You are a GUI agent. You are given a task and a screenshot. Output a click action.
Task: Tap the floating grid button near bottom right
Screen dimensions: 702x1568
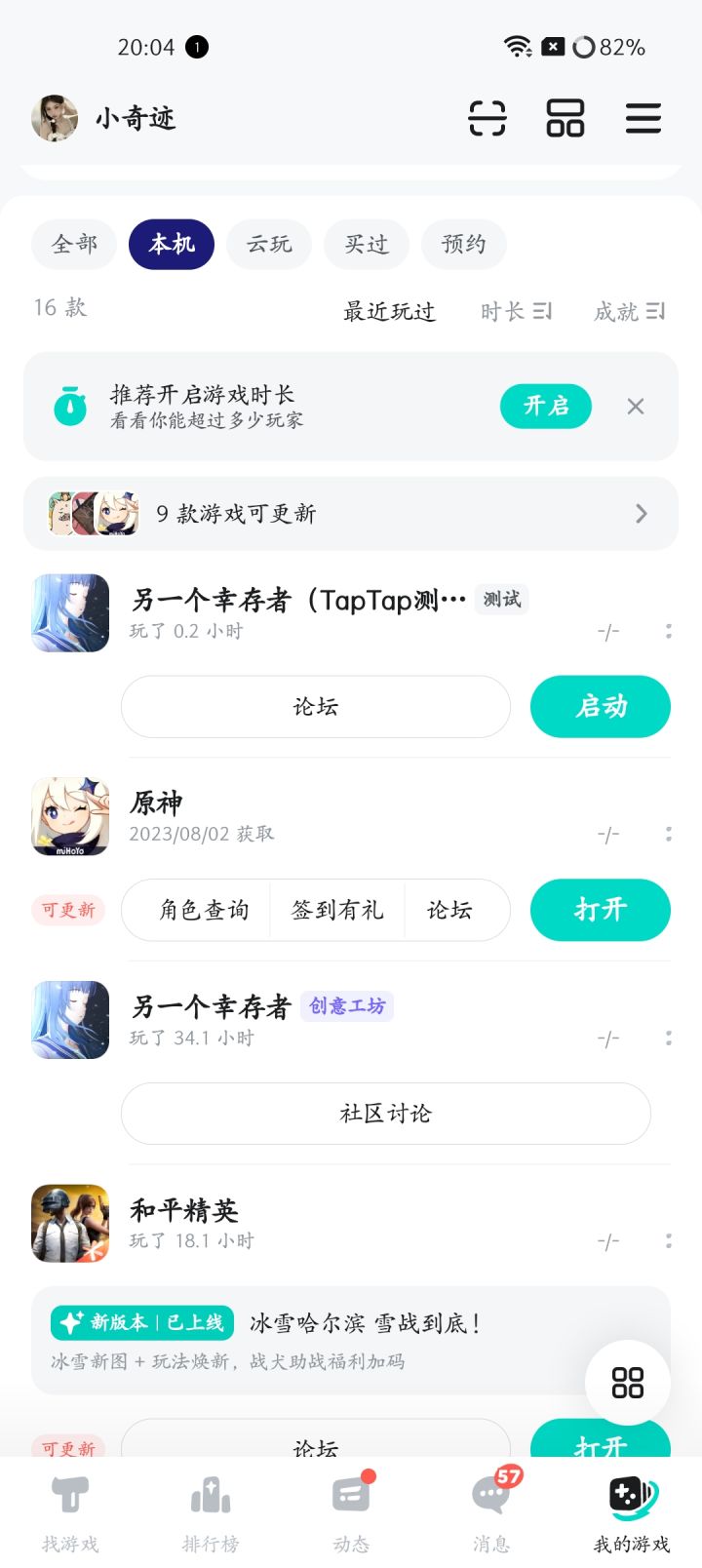627,1383
